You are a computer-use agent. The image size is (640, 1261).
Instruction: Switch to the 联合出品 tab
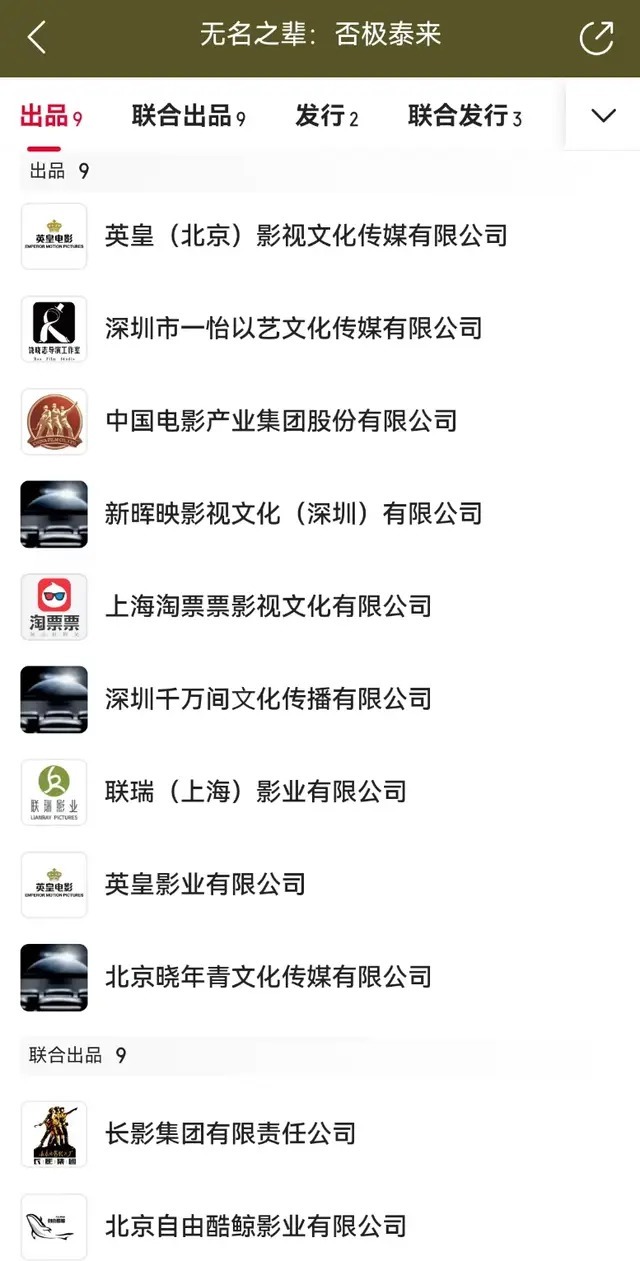[x=188, y=116]
